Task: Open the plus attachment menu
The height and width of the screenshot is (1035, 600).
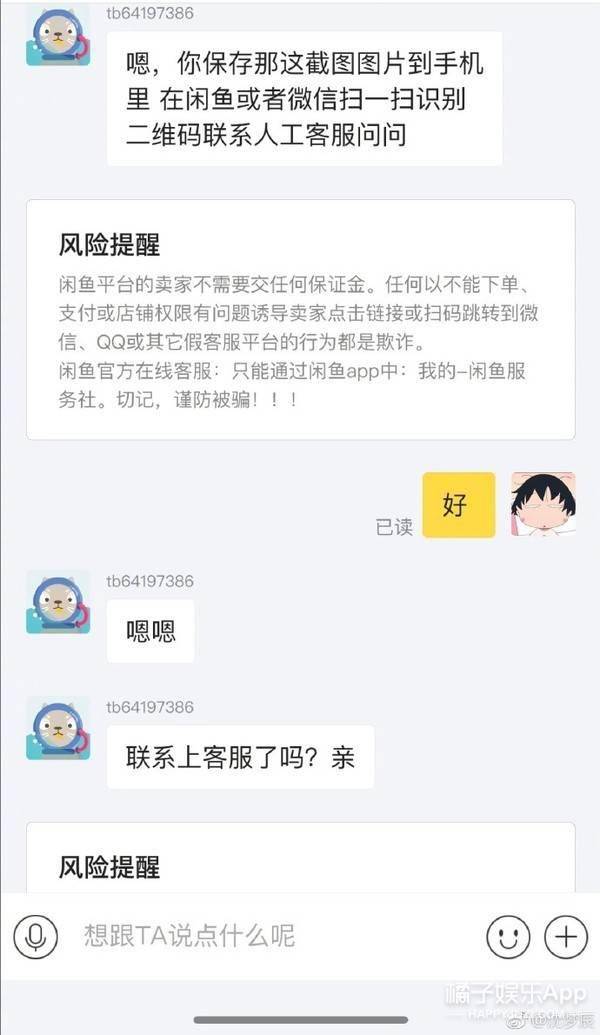Action: pos(566,936)
